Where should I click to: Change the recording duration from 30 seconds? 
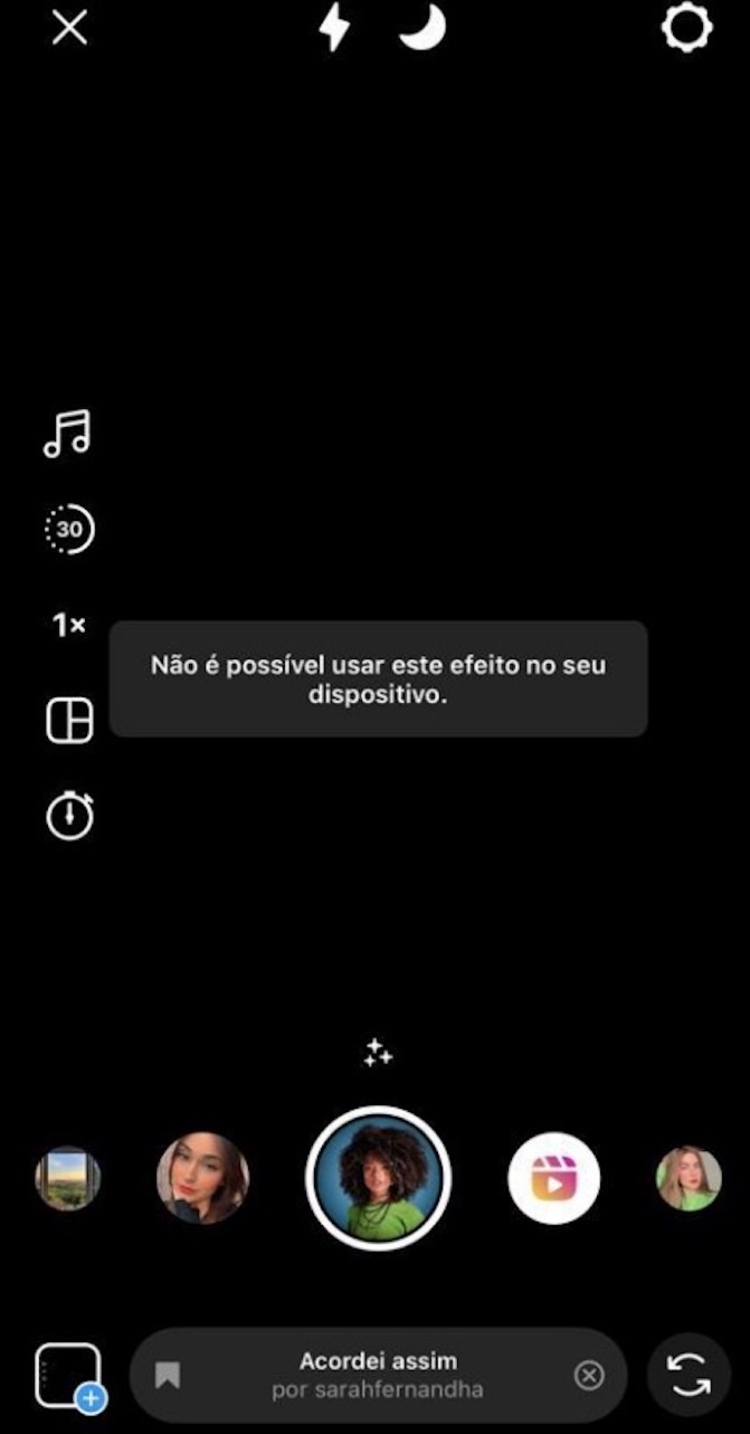point(67,528)
